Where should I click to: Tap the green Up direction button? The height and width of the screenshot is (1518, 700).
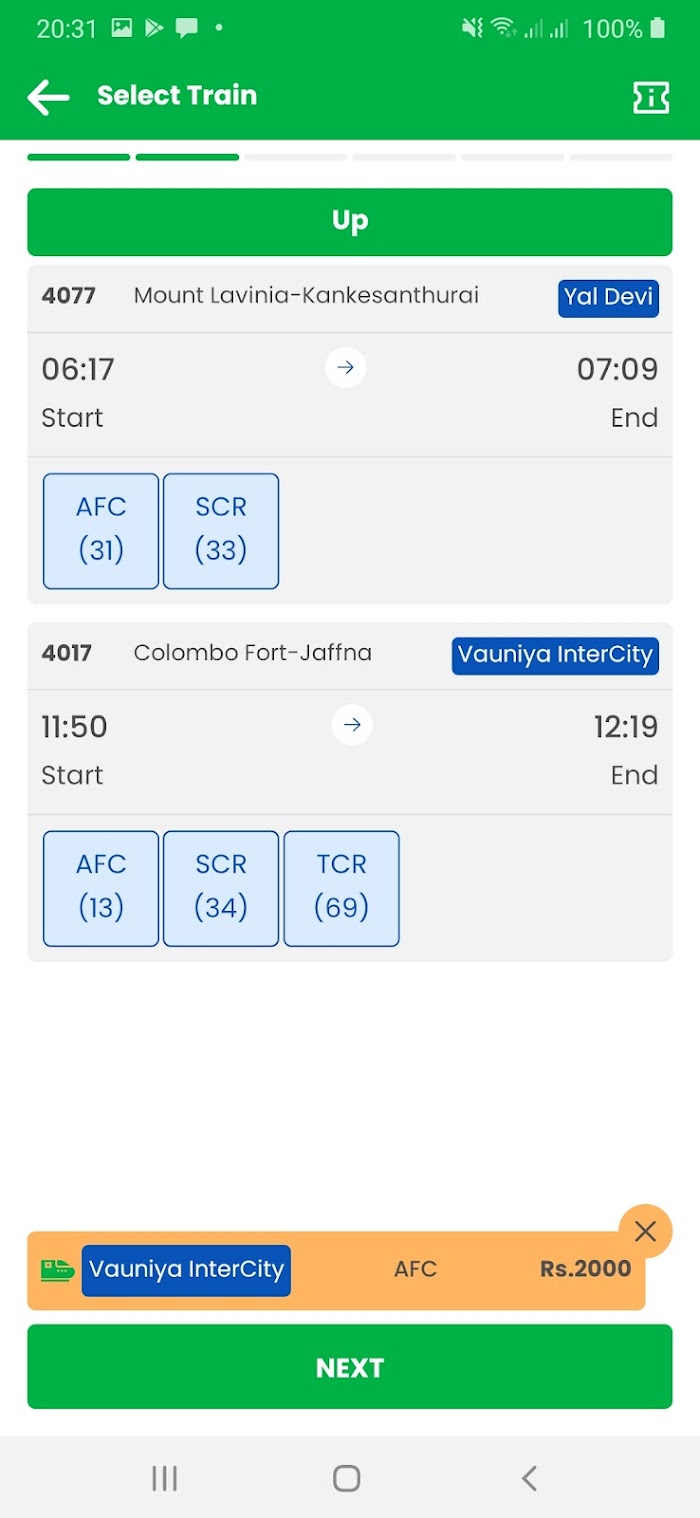[x=350, y=222]
